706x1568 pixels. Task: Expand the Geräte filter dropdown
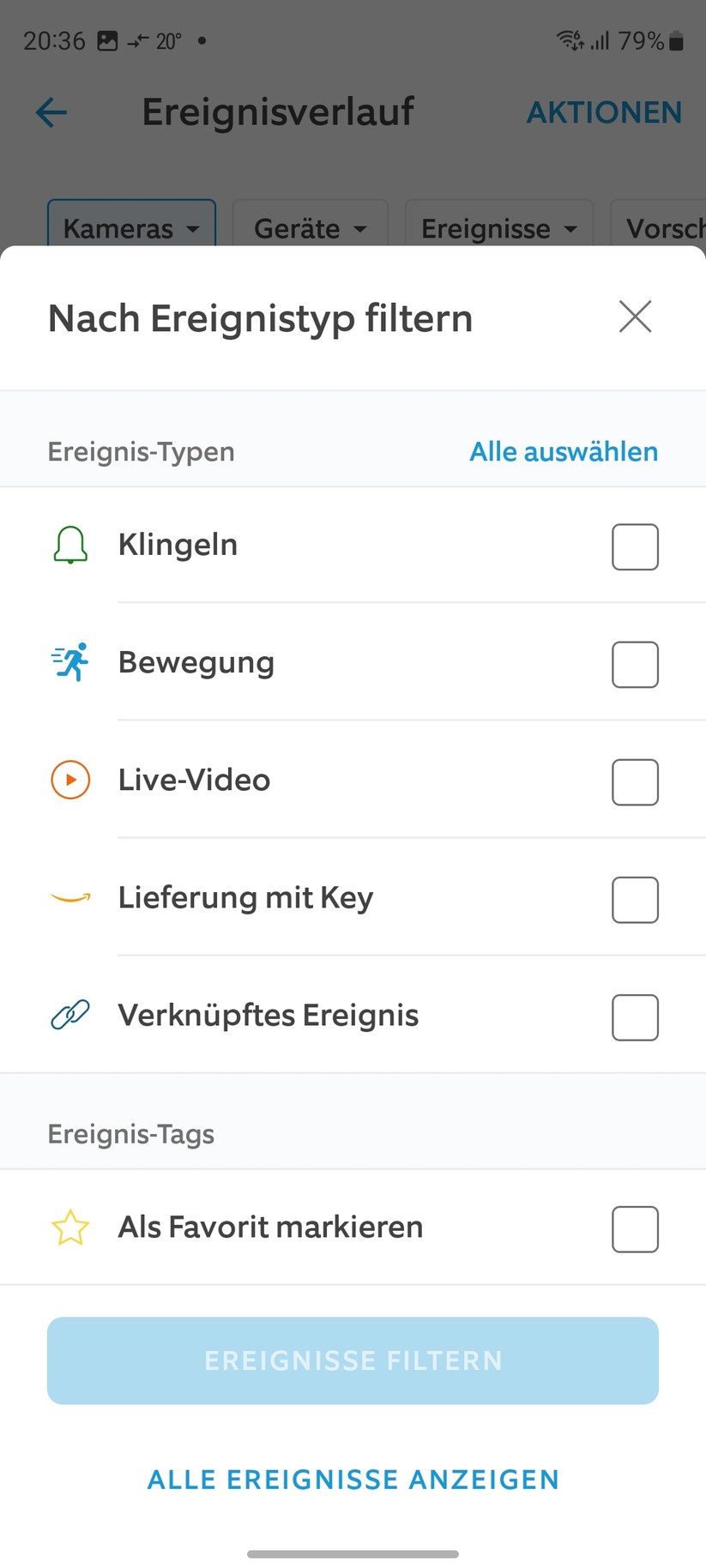point(310,228)
